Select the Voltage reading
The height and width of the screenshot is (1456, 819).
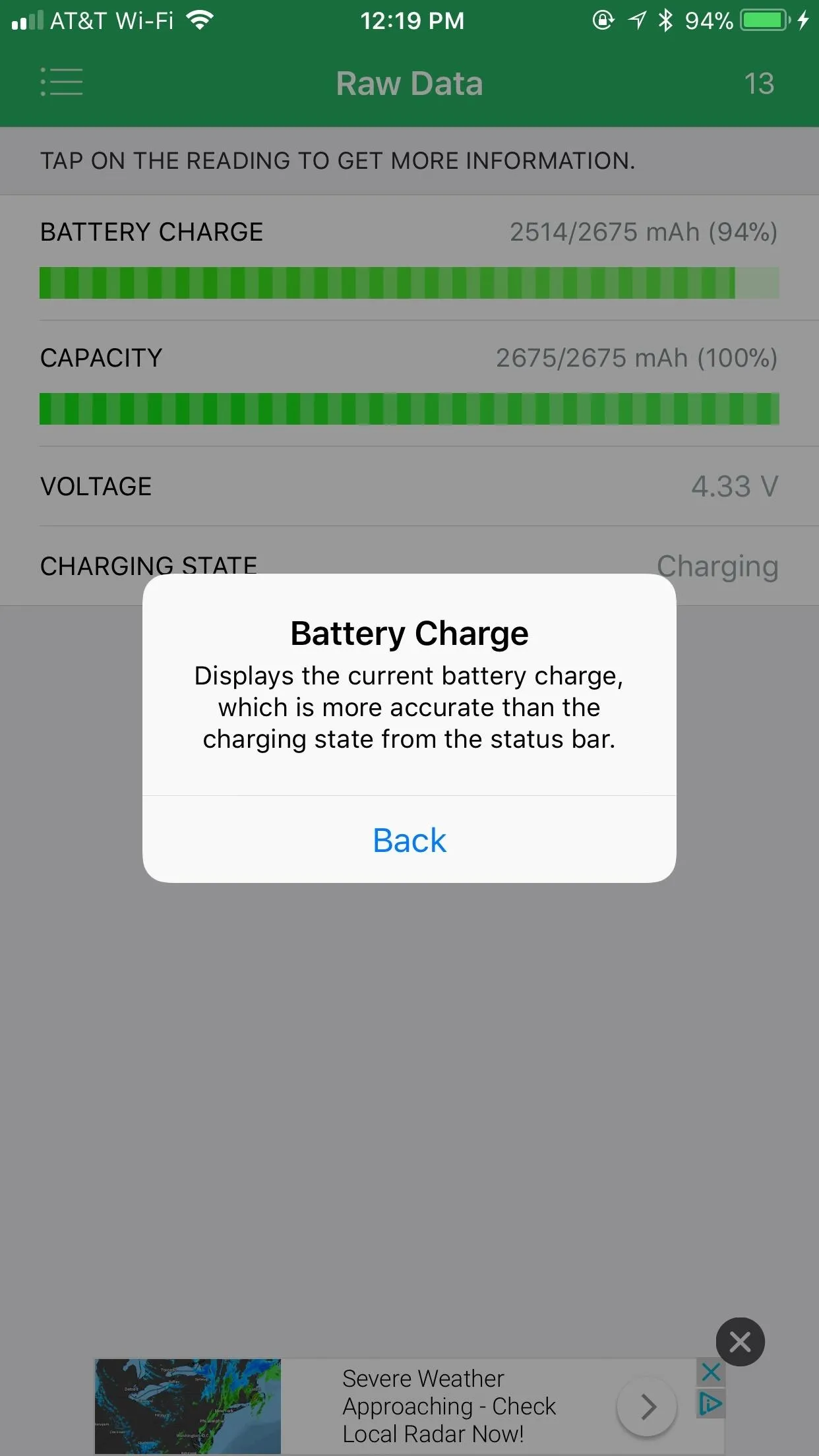click(409, 487)
